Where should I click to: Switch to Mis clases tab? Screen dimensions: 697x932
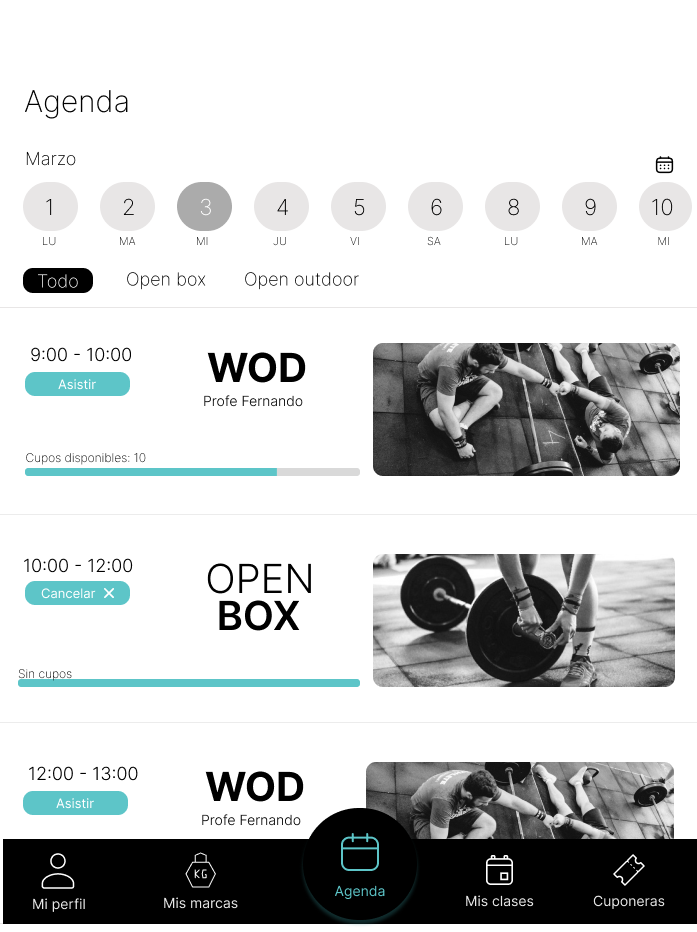pos(499,881)
